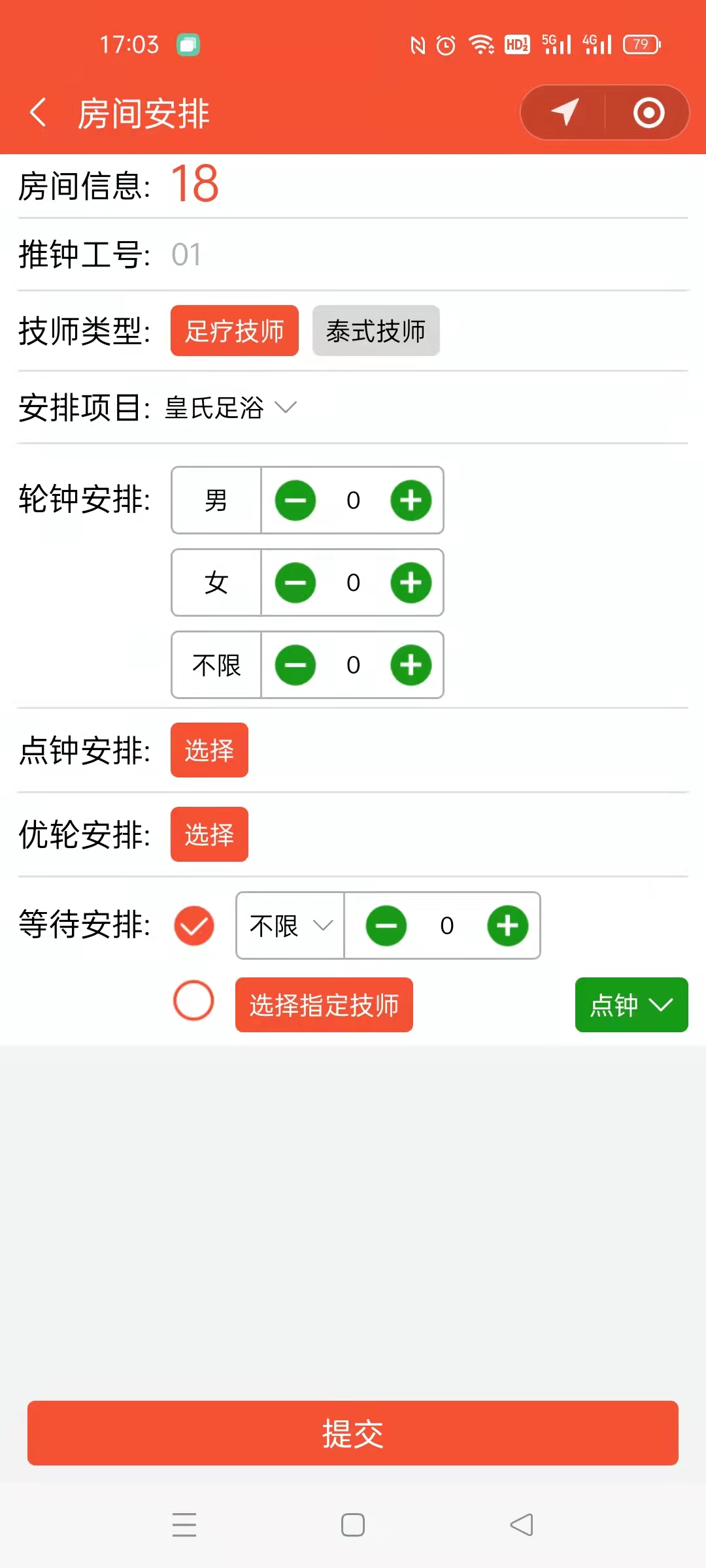
Task: Tap the circle target icon in header
Action: point(648,112)
